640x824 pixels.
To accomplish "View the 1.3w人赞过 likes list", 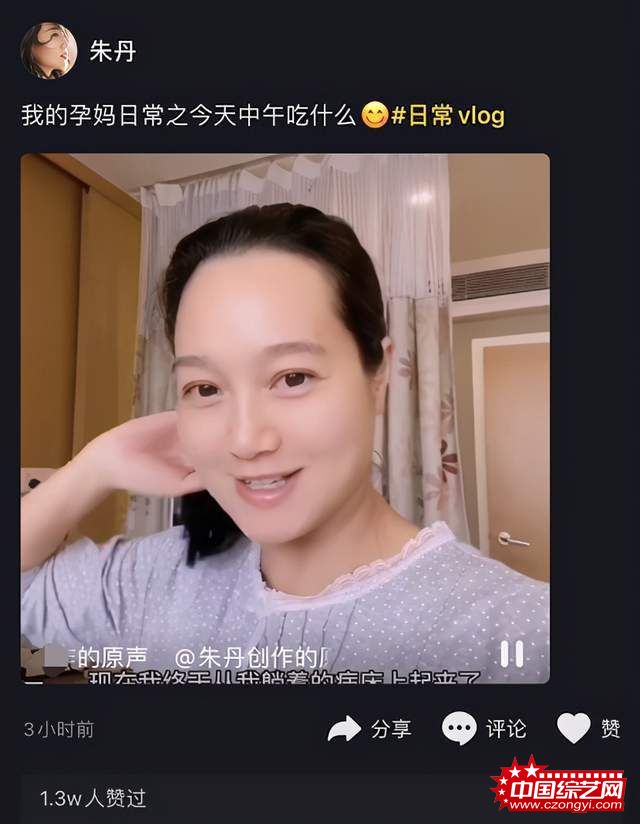I will pyautogui.click(x=93, y=798).
